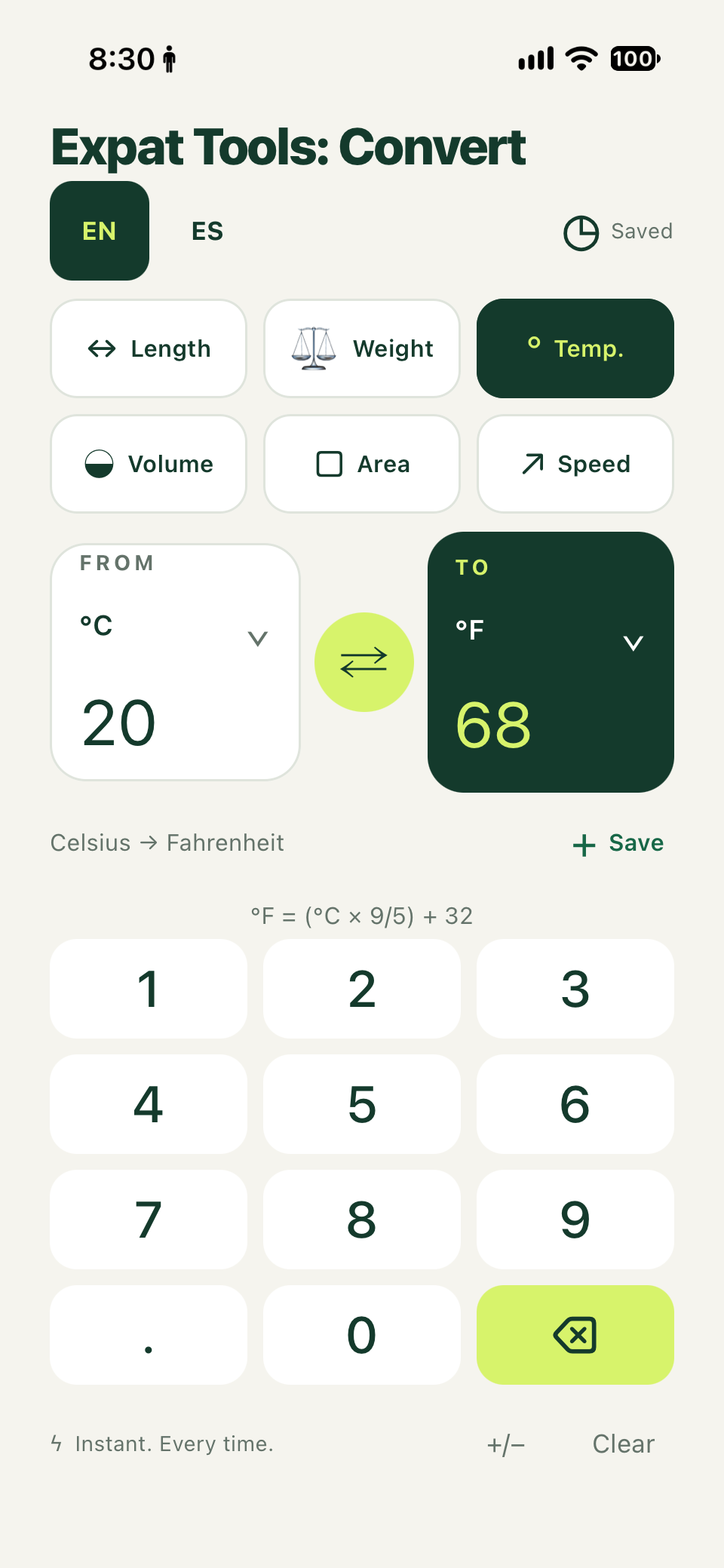The image size is (724, 1568).
Task: Switch to the Speed category
Action: [575, 464]
